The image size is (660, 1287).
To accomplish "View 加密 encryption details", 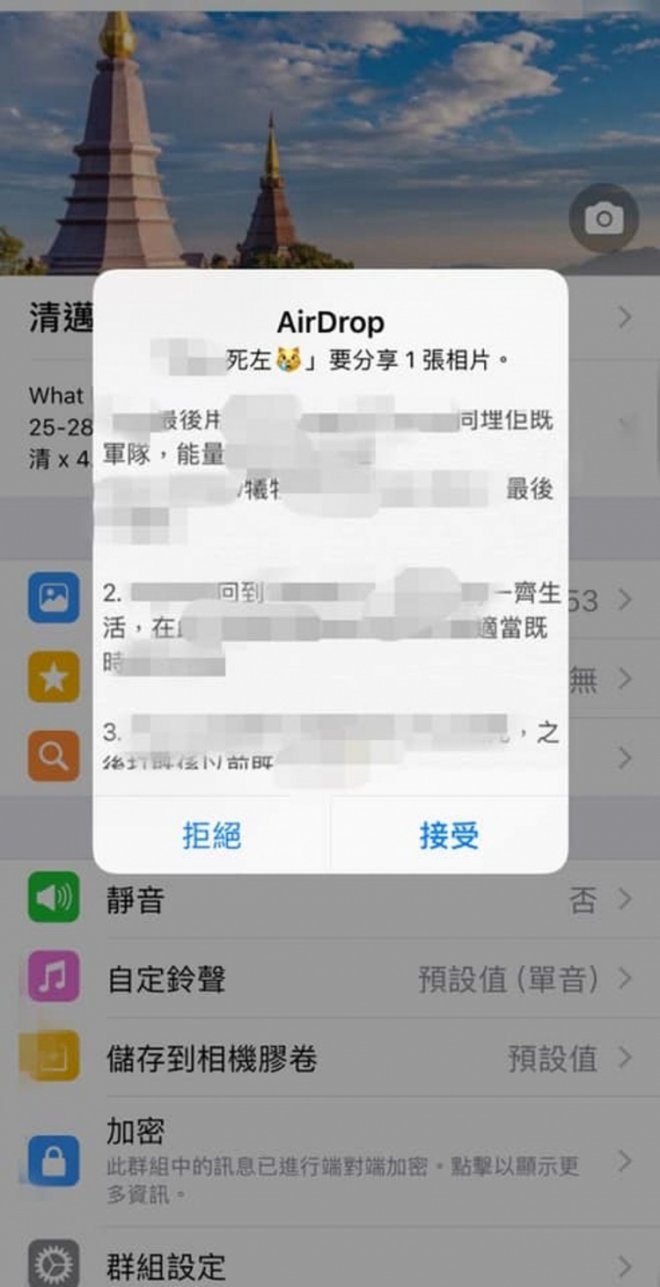I will (330, 1160).
